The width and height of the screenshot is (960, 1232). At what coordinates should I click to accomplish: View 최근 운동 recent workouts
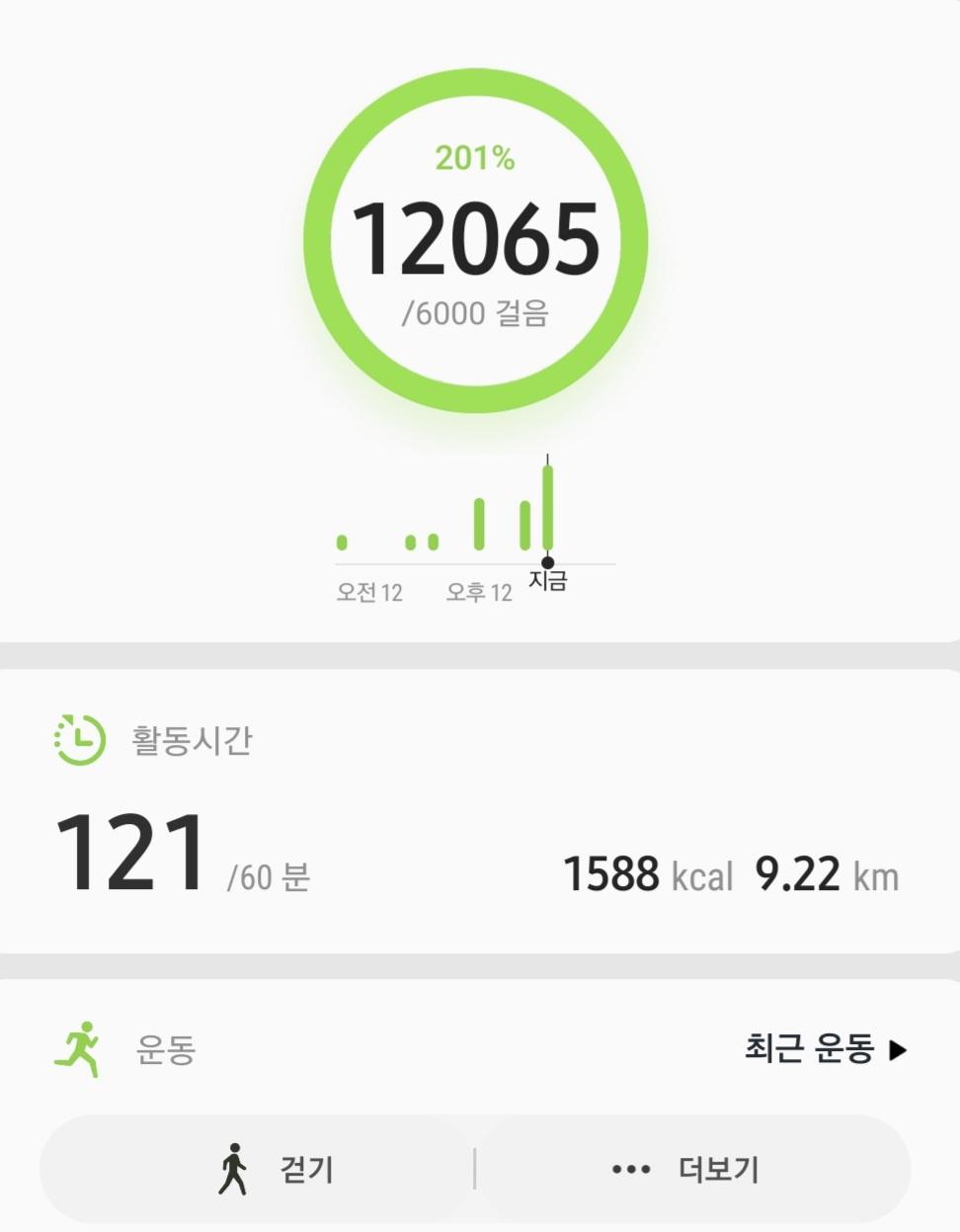tap(825, 1049)
